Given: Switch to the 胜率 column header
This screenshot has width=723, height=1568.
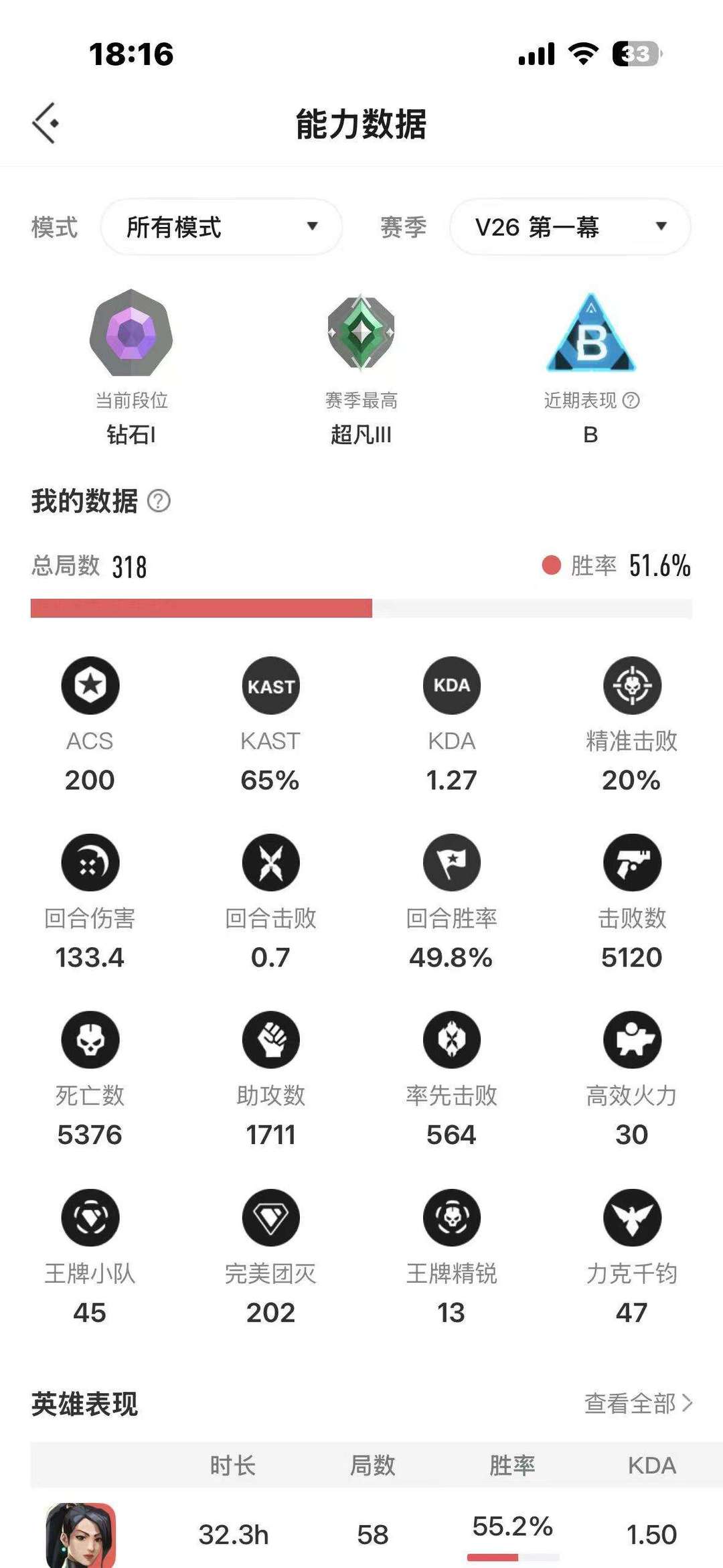Looking at the screenshot, I should click(511, 1464).
